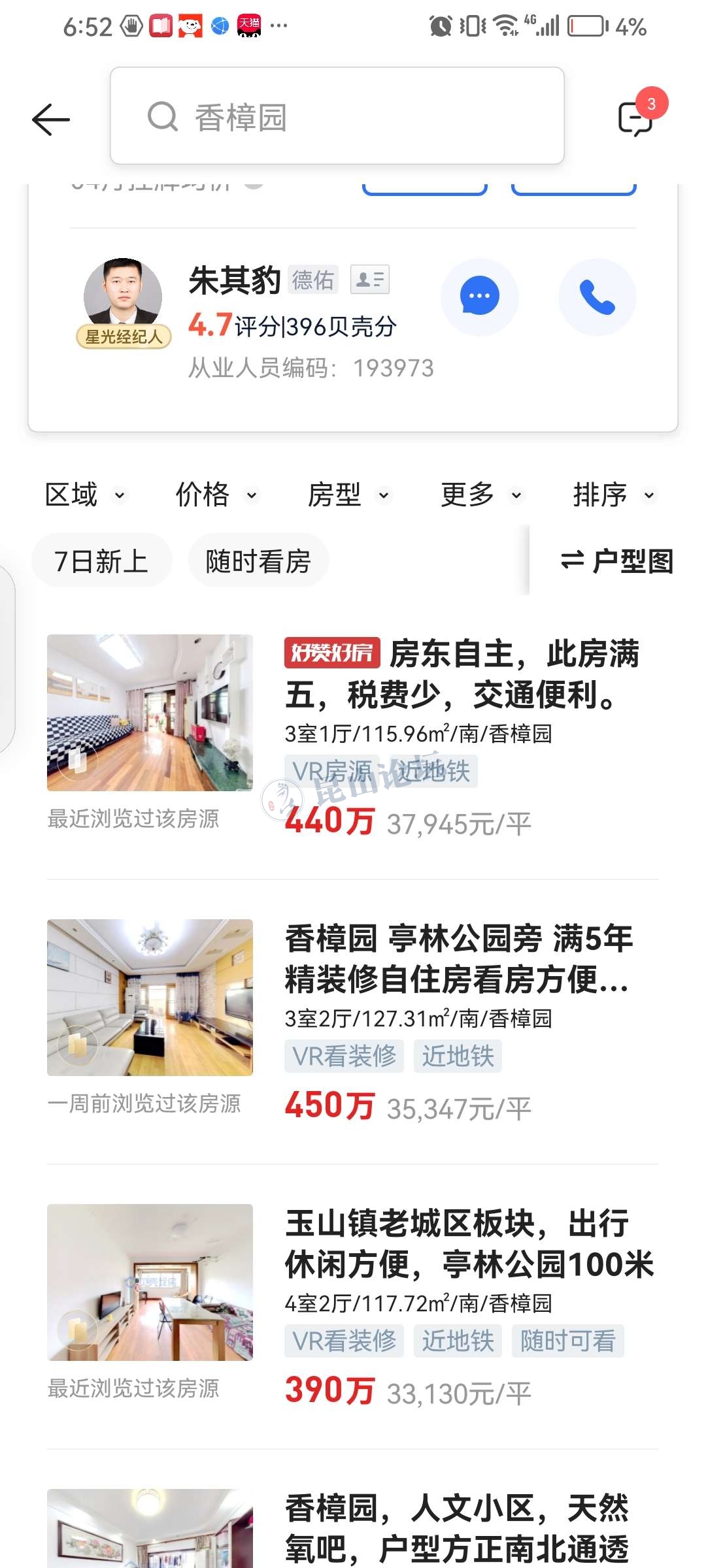Image resolution: width=706 pixels, height=1568 pixels.
Task: Open the 390万 listing 玉山镇老城区板块
Action: (467, 1243)
